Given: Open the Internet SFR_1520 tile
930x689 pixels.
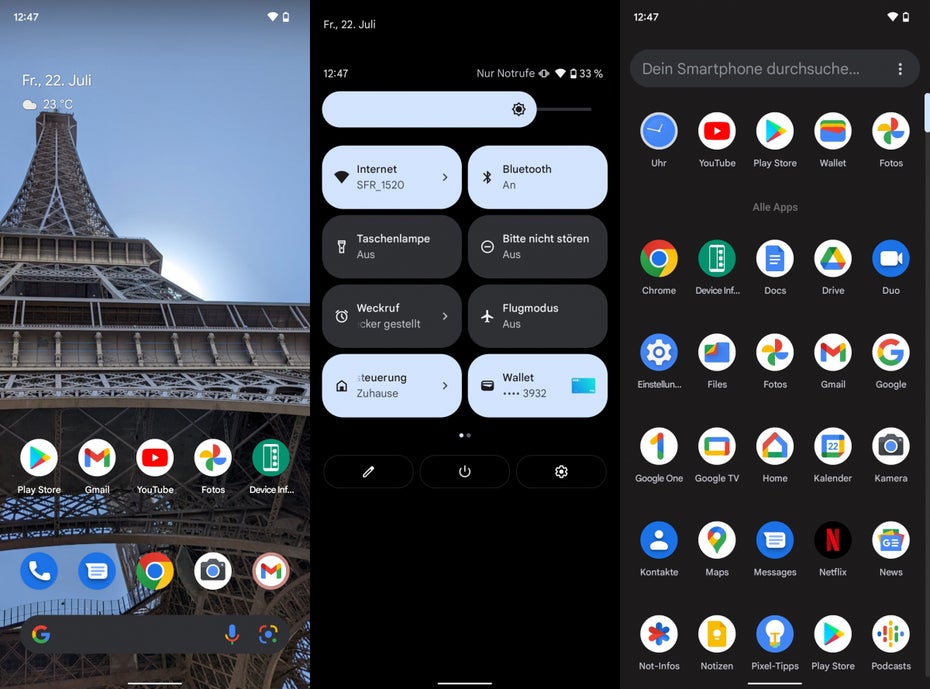Looking at the screenshot, I should click(x=391, y=177).
